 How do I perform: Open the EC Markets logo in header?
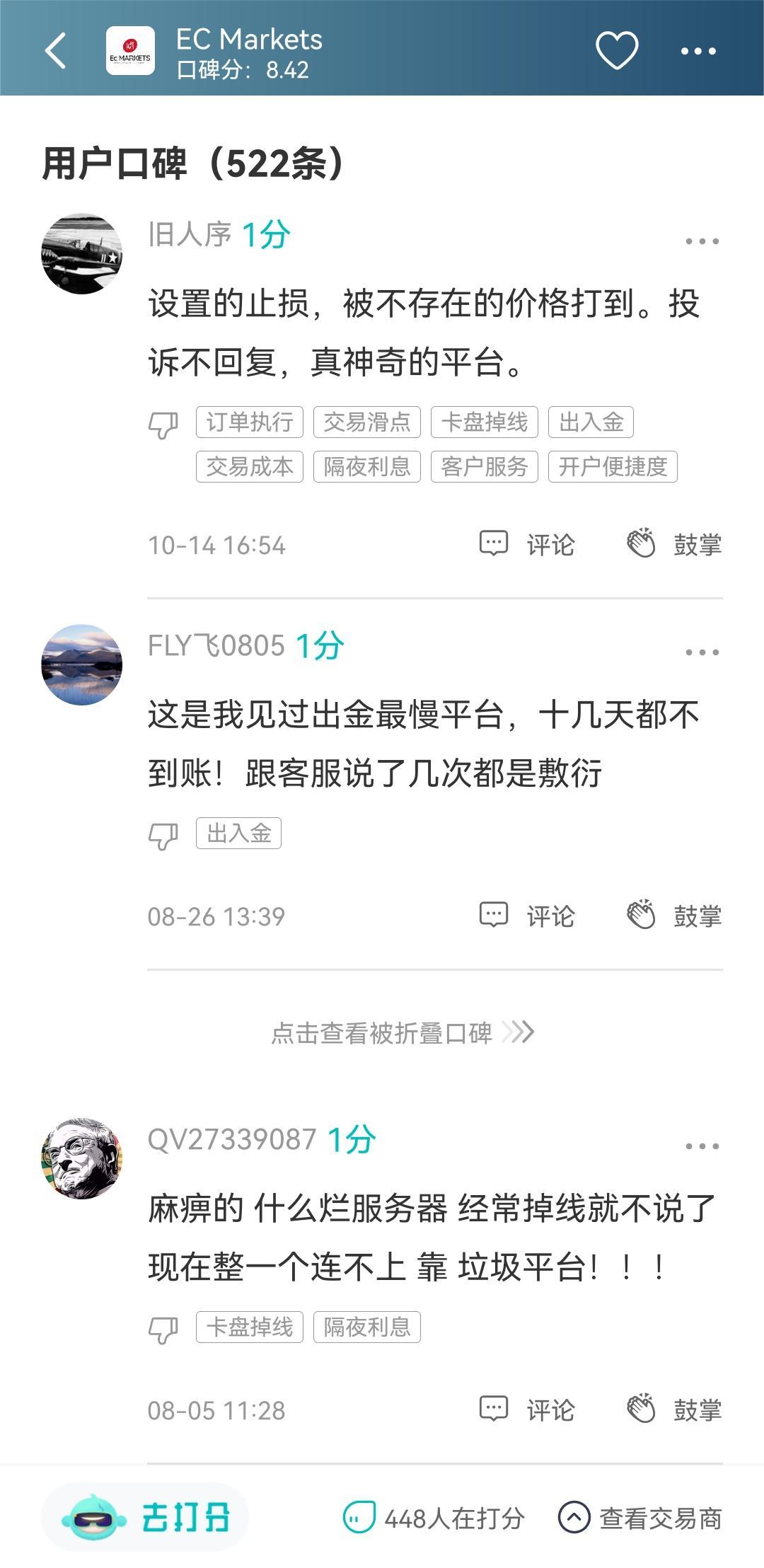(x=130, y=51)
